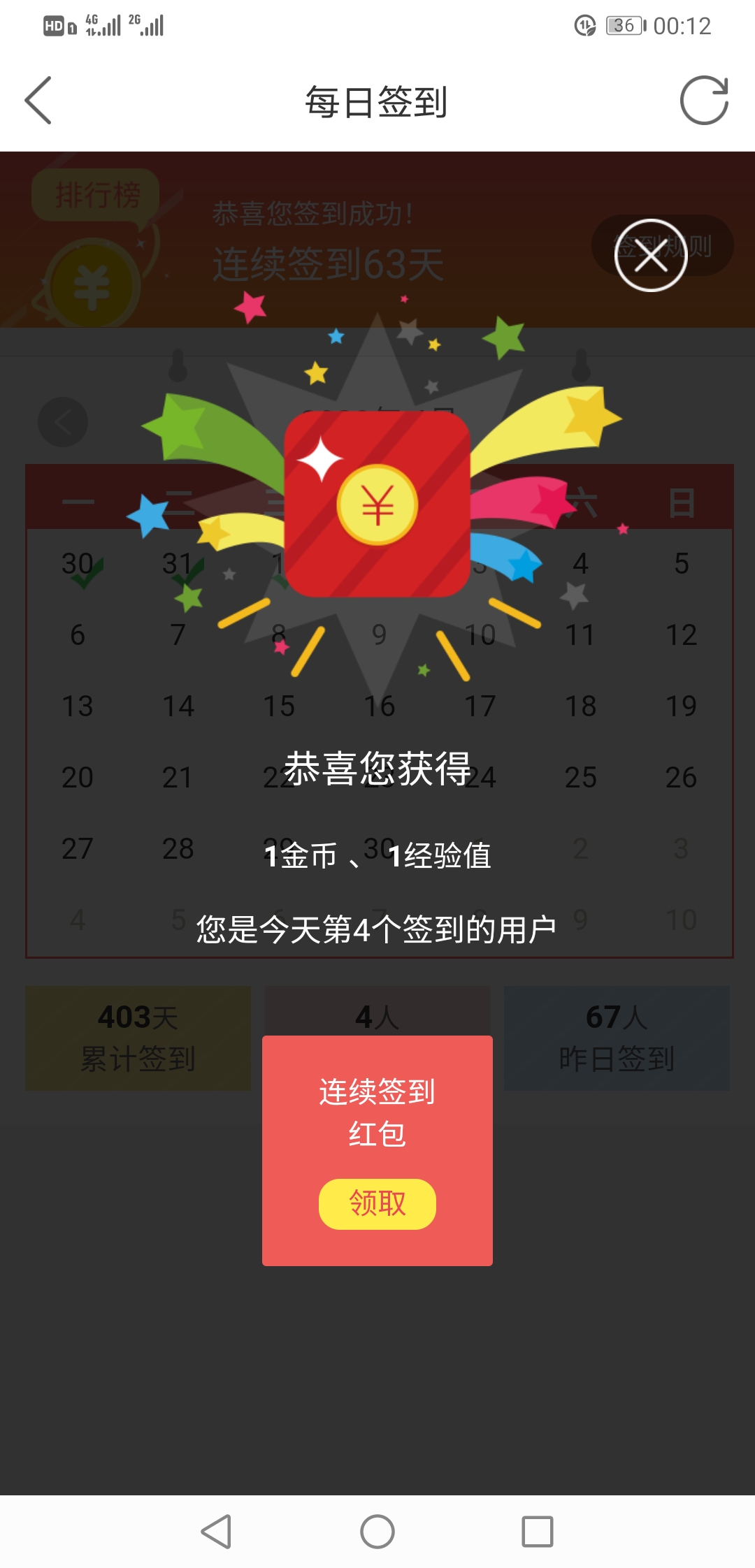Tap the system home button
Screen dimensions: 755x1568
(377, 1532)
